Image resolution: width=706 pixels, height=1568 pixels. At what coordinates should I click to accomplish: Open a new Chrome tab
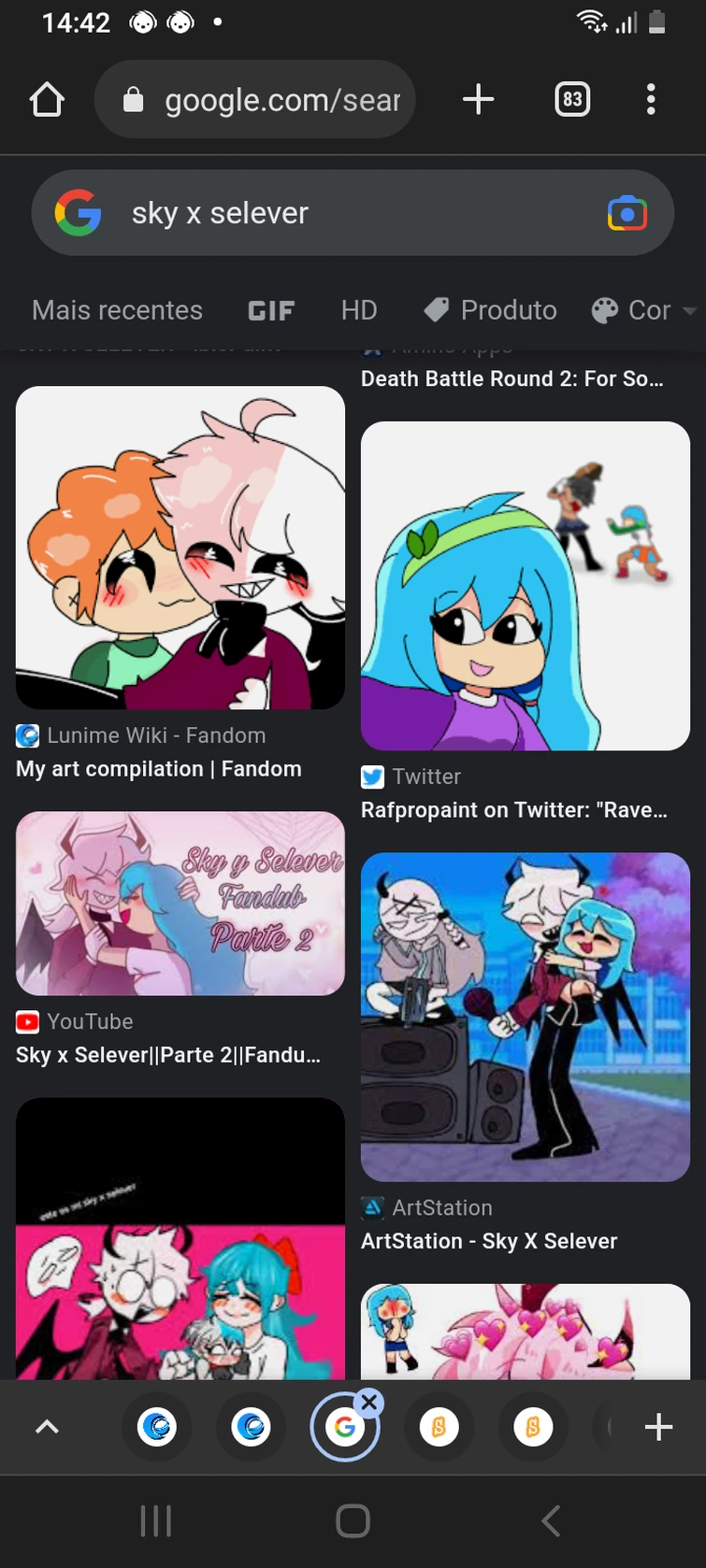pyautogui.click(x=479, y=98)
